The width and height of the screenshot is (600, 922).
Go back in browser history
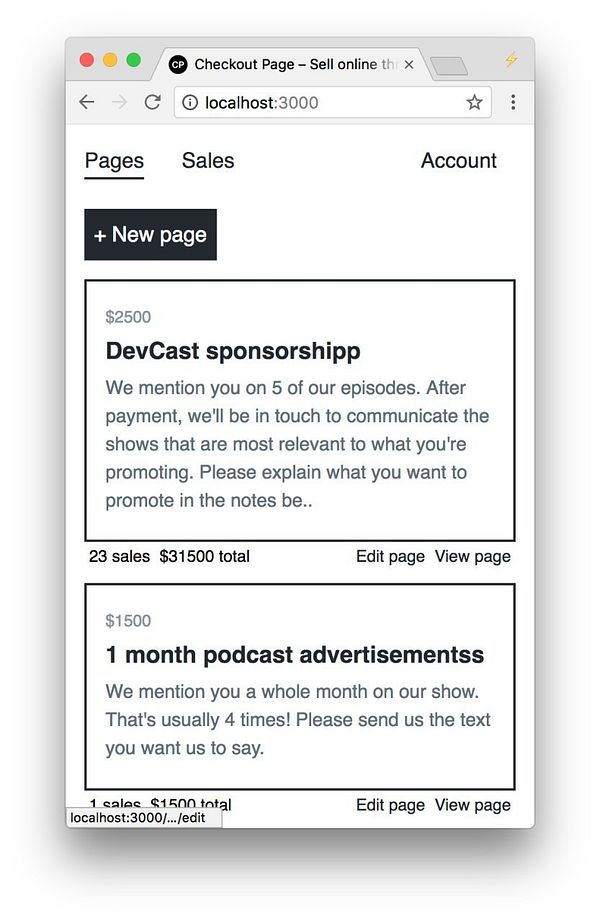[87, 102]
